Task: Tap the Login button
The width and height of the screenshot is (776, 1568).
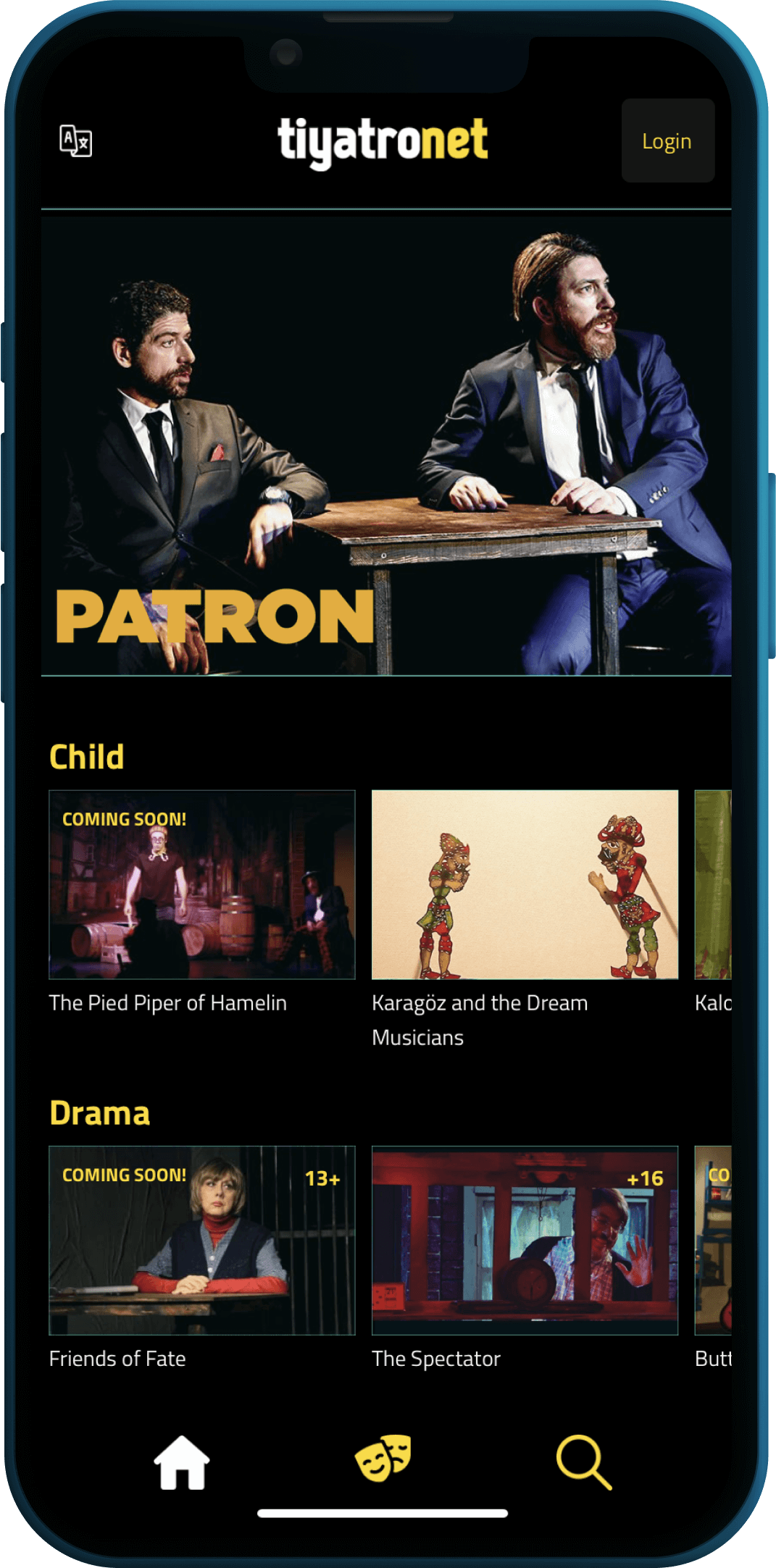Action: click(667, 141)
